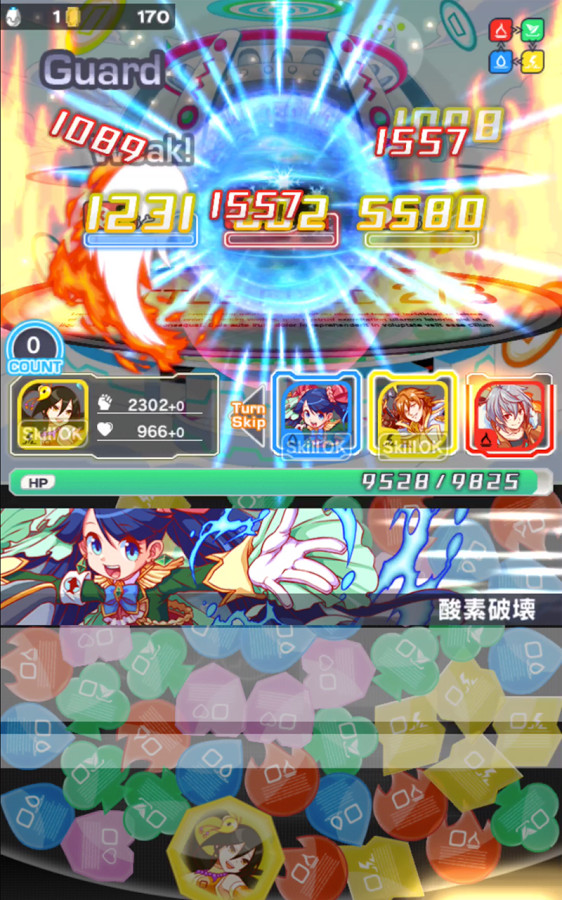Select the blue-haired girl character portrait

click(x=316, y=414)
